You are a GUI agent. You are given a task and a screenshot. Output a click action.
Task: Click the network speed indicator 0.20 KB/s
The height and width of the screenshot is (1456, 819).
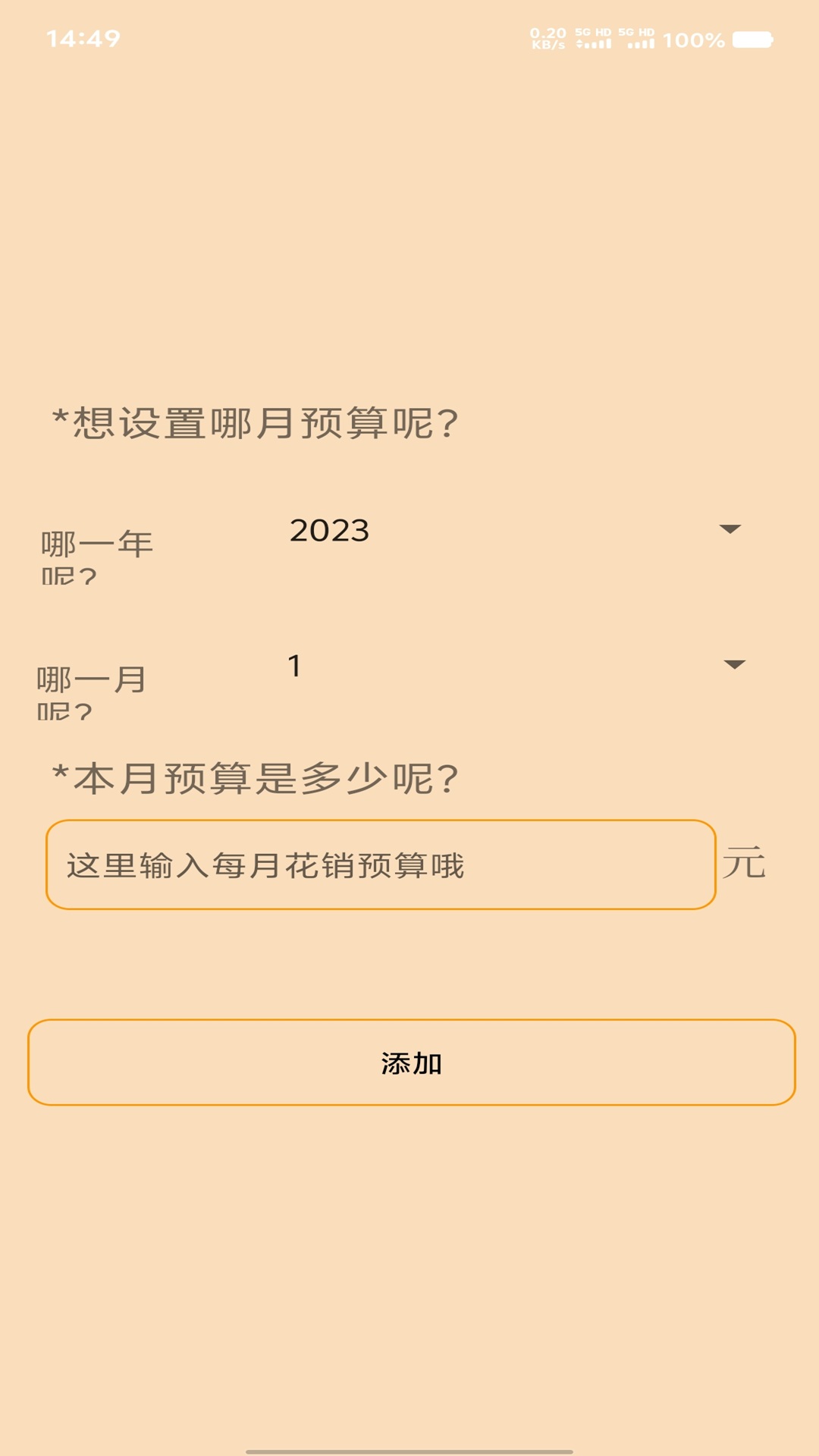point(548,38)
